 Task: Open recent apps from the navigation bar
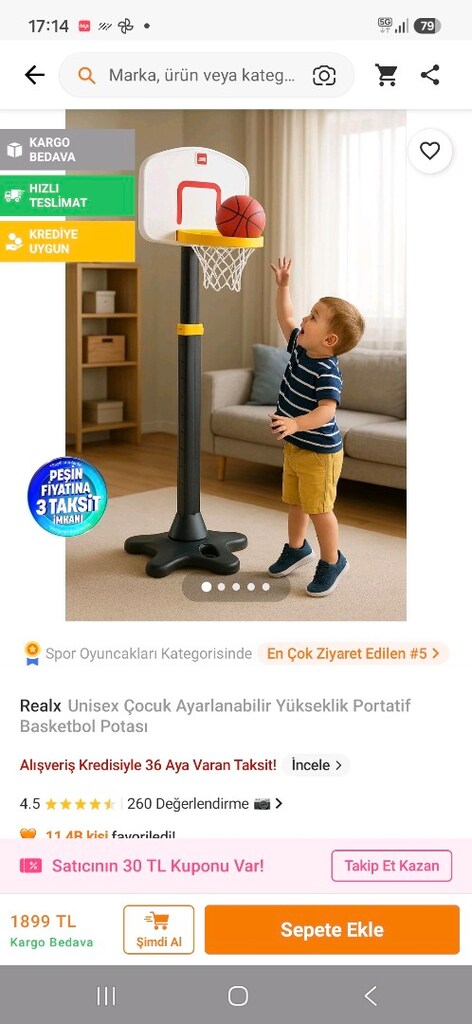tap(106, 996)
